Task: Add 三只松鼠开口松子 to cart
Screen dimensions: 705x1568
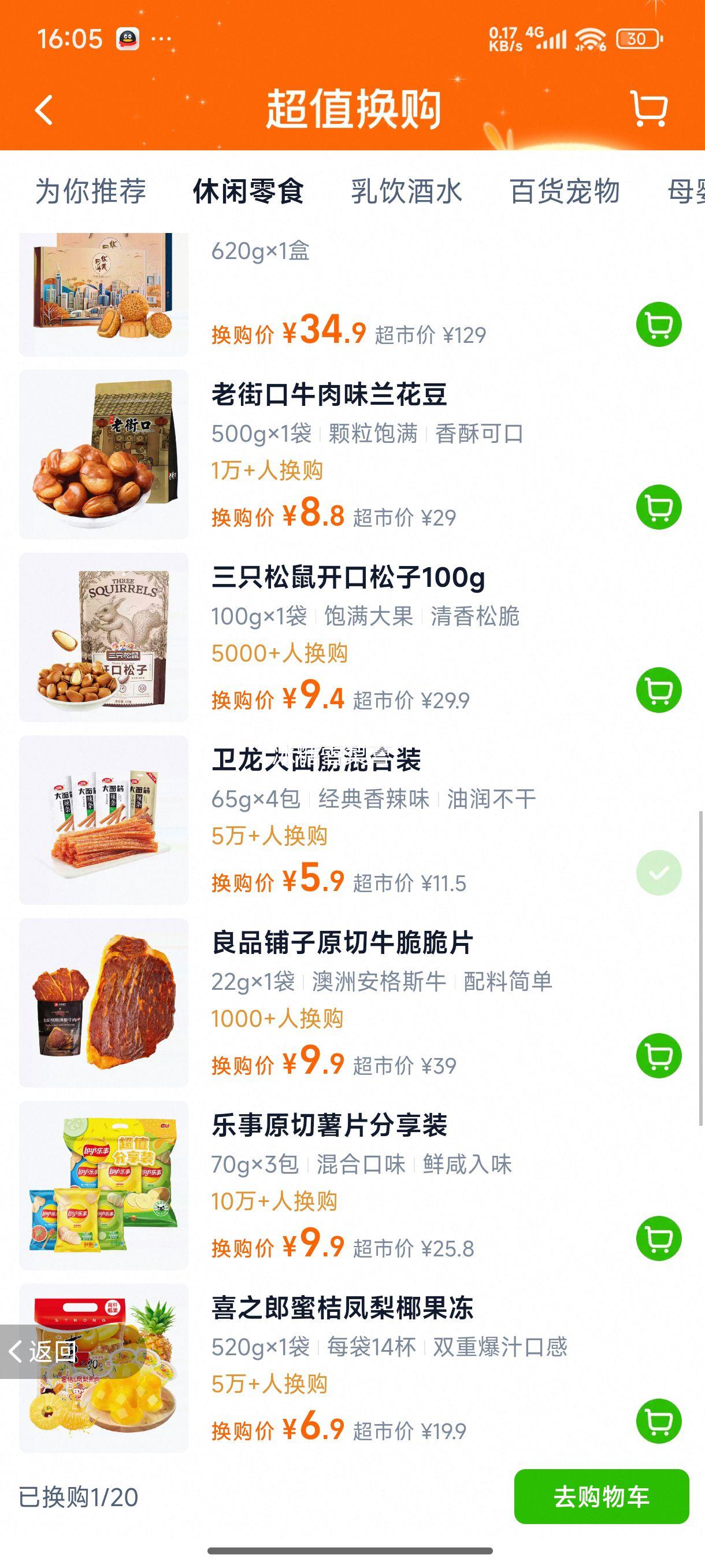Action: click(658, 690)
